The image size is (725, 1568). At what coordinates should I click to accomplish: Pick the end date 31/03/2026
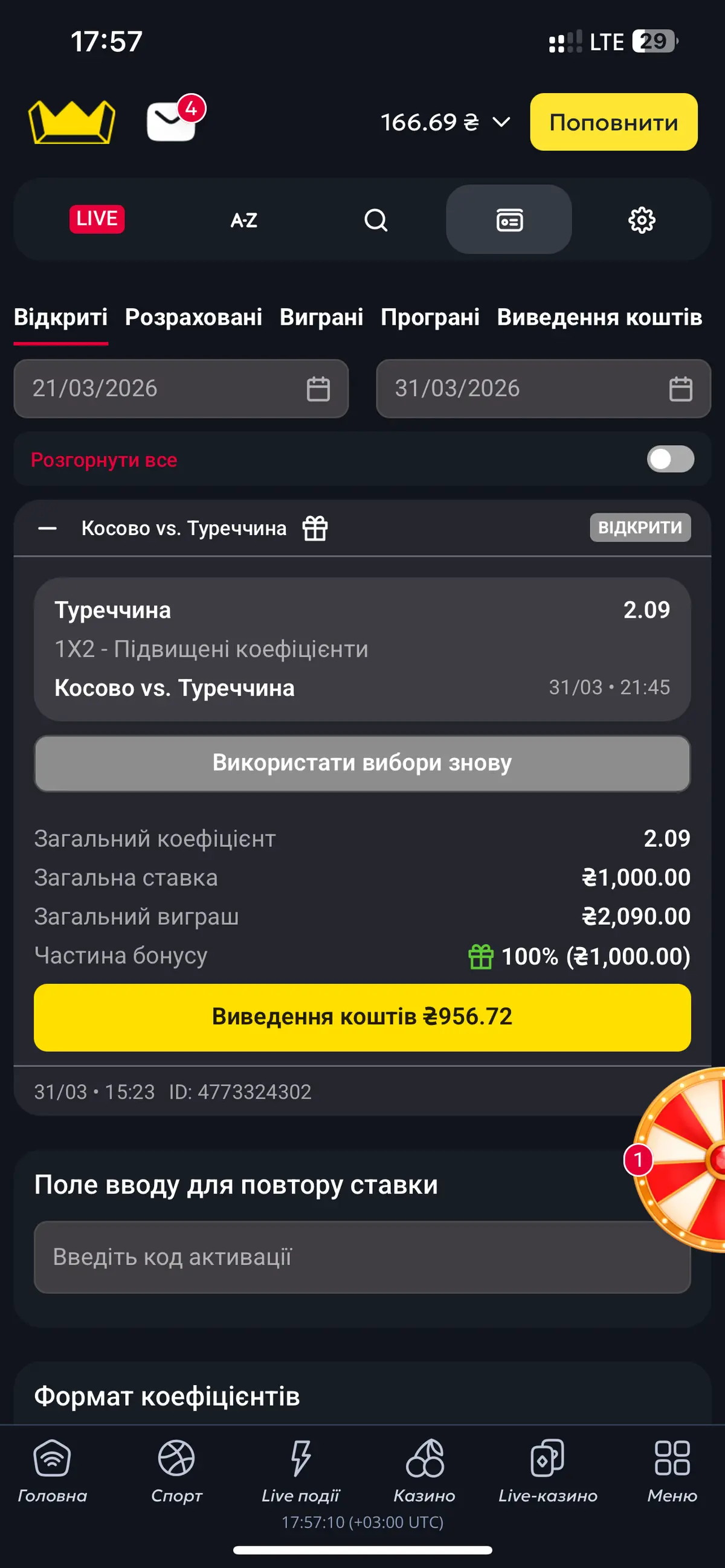tap(543, 388)
